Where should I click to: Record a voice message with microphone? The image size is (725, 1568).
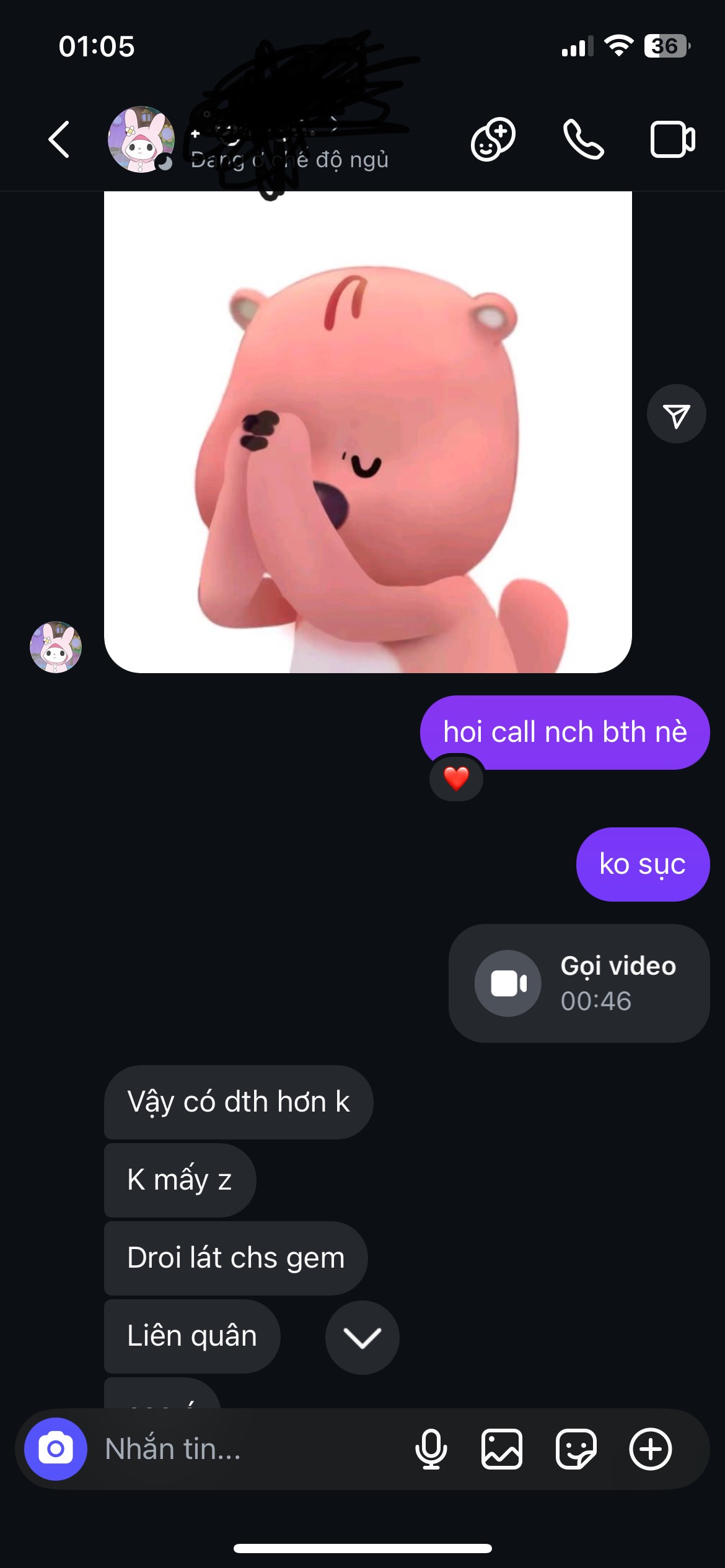431,1449
